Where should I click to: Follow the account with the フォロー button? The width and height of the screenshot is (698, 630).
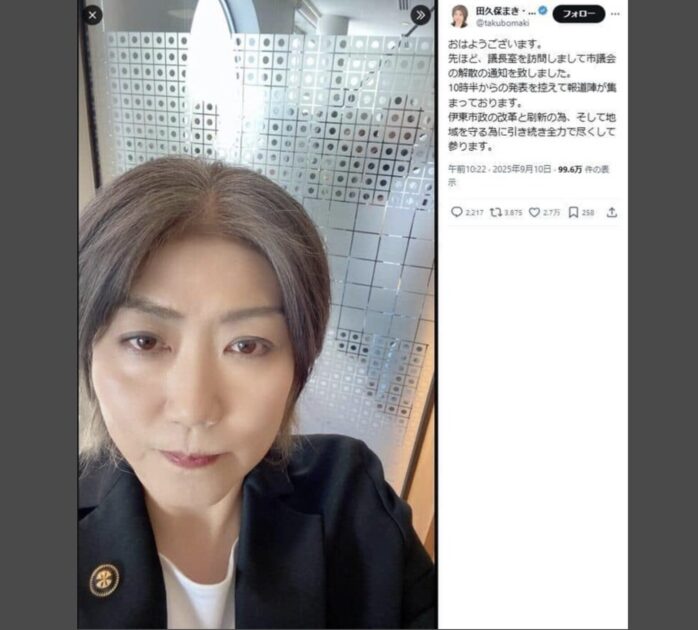click(x=578, y=14)
